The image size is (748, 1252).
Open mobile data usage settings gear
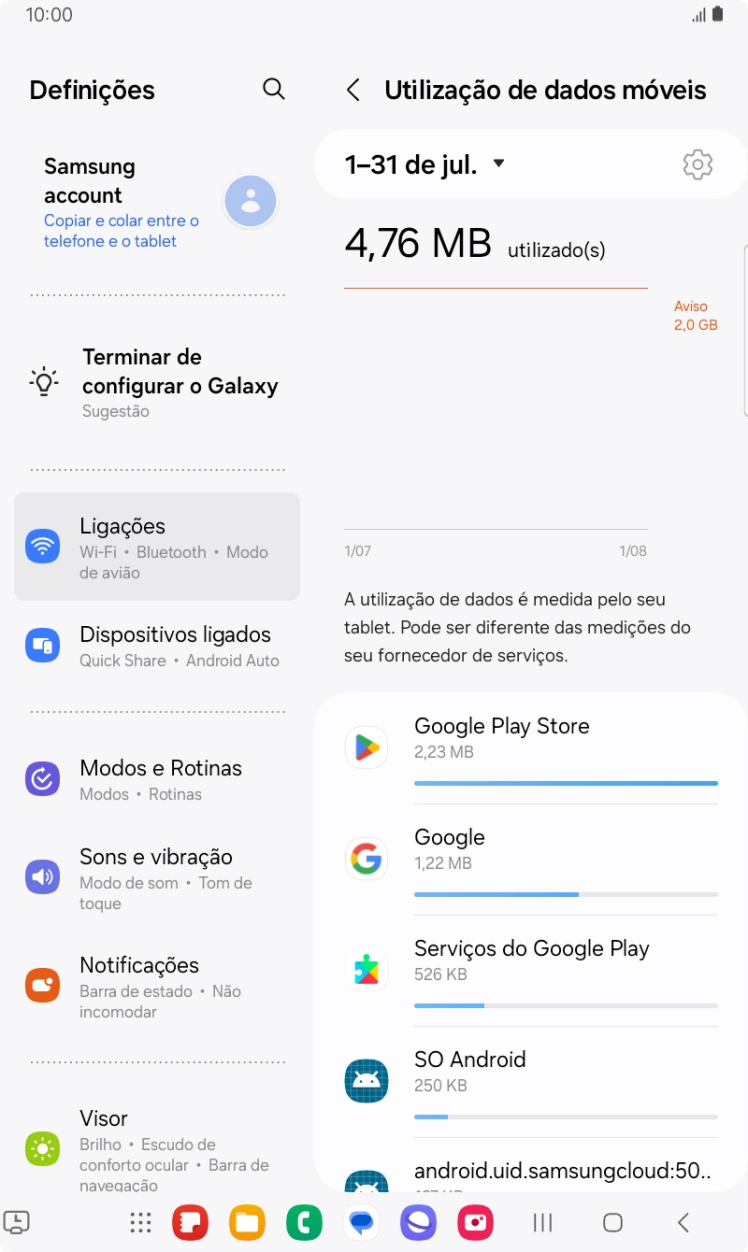click(698, 165)
